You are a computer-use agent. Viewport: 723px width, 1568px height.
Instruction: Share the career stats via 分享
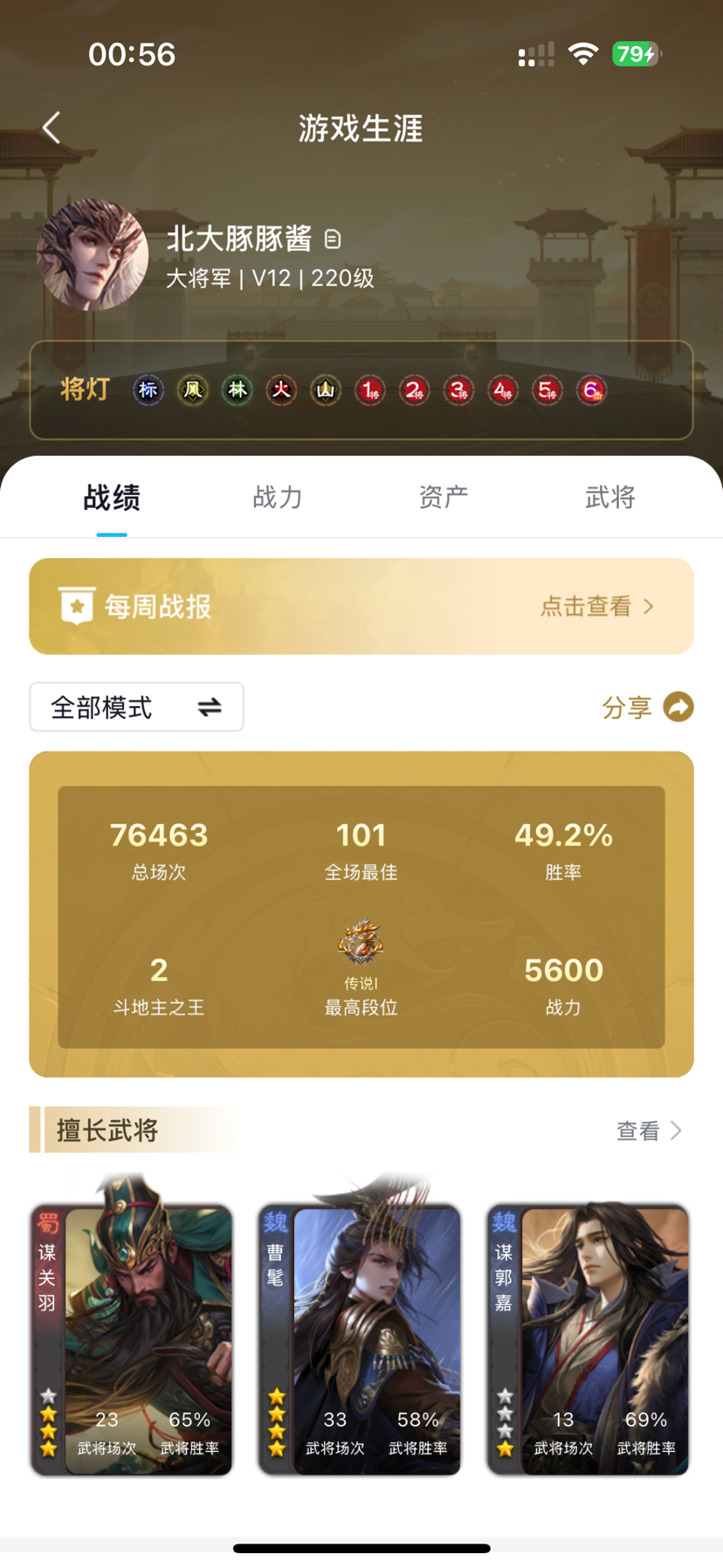[x=647, y=707]
